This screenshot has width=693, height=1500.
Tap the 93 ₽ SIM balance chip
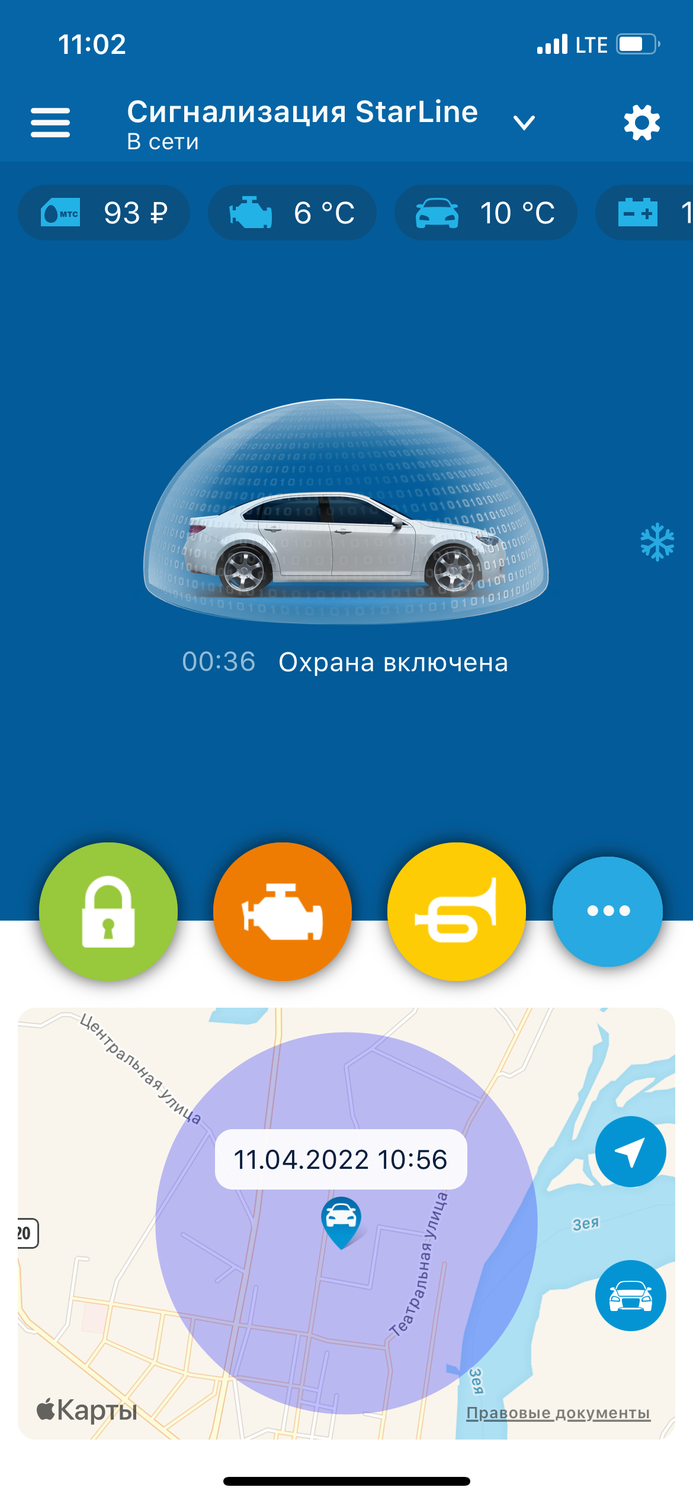coord(104,213)
